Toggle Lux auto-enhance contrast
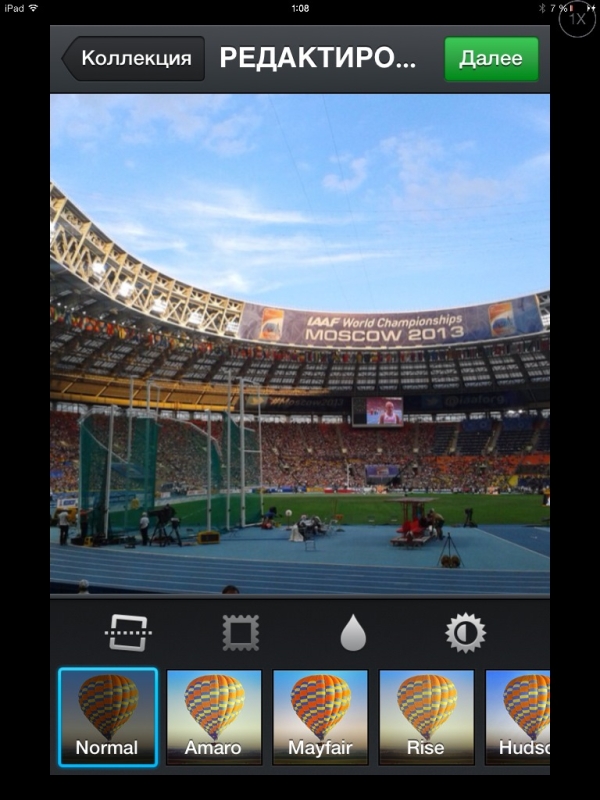 pyautogui.click(x=465, y=632)
